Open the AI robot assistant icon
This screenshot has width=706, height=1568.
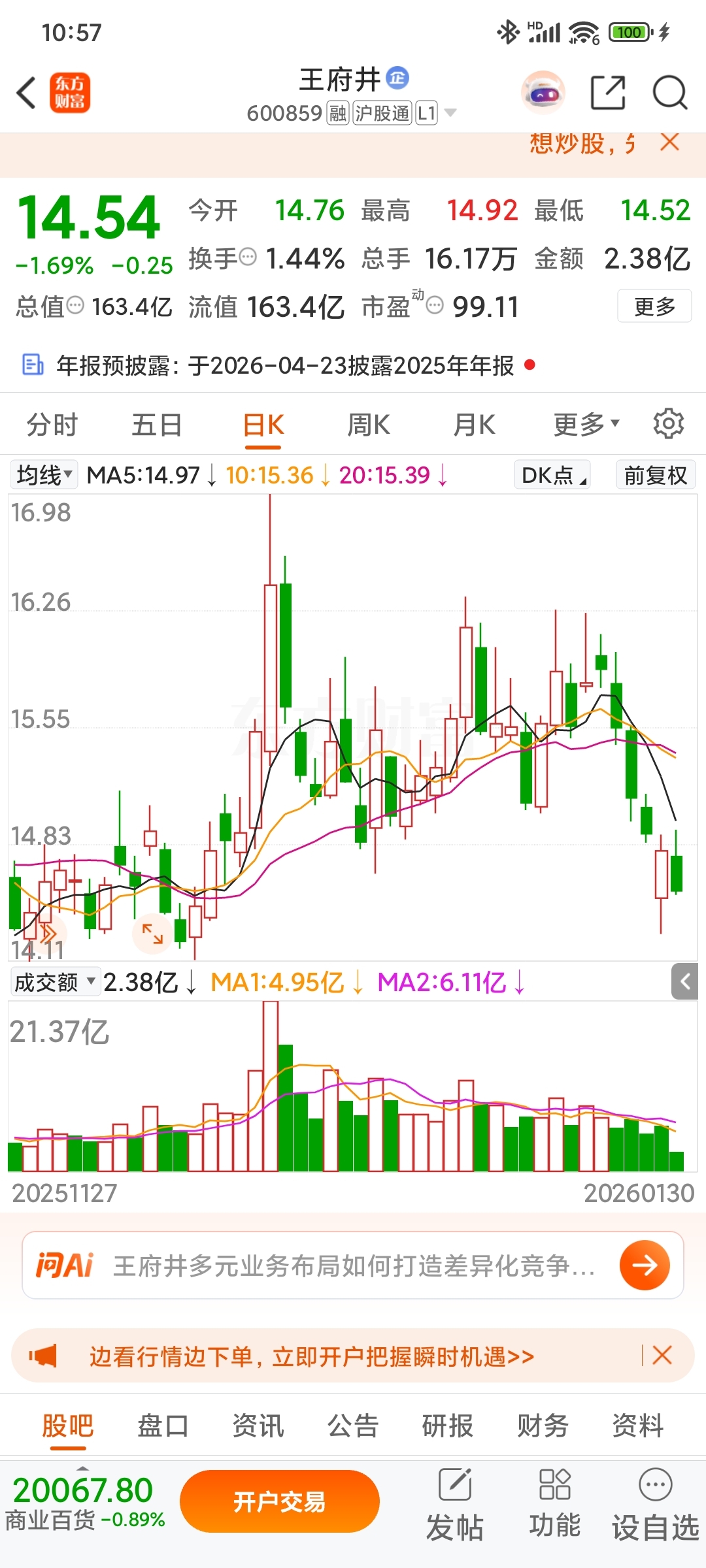(543, 92)
